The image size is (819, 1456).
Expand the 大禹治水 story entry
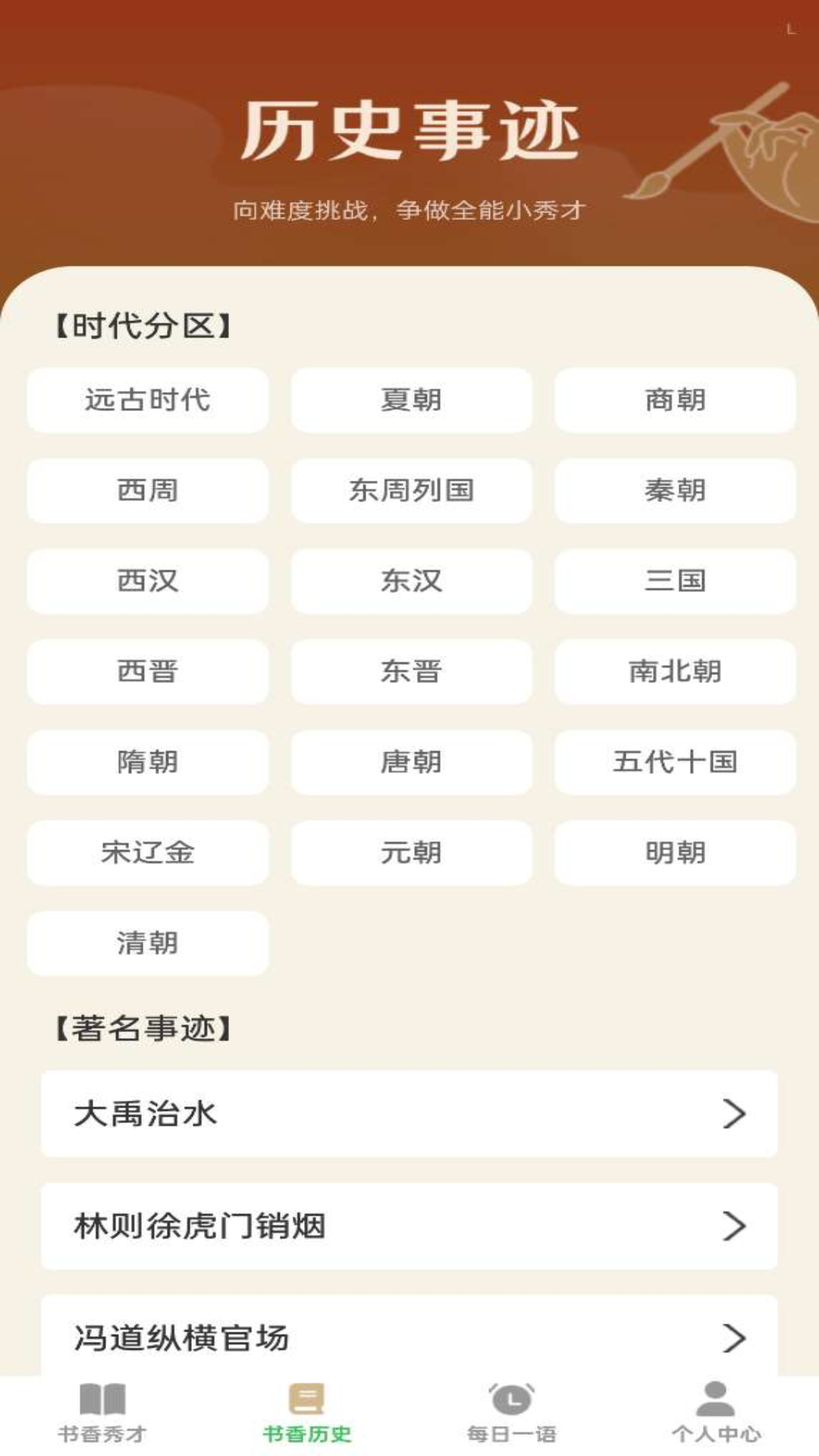pos(409,1113)
